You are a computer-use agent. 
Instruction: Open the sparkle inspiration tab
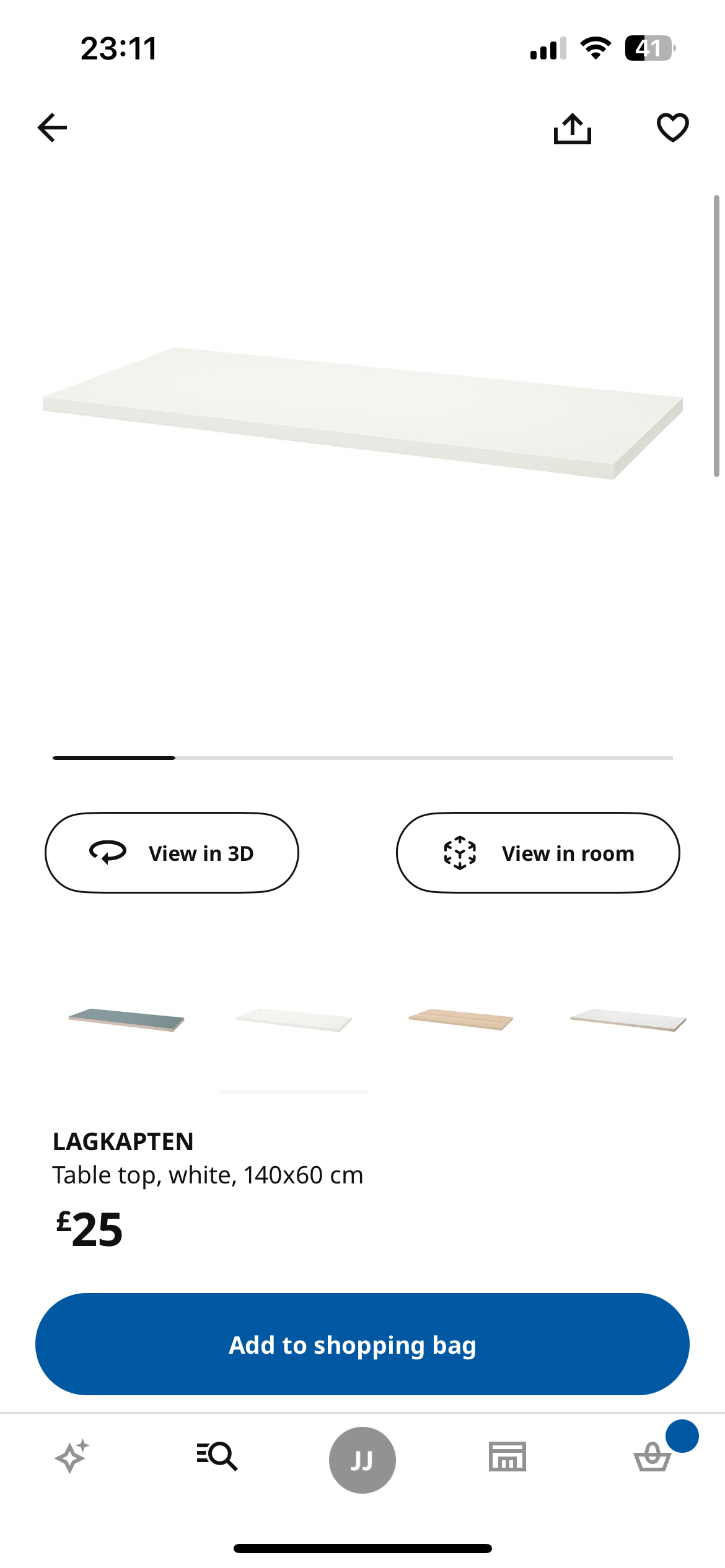[x=72, y=1457]
